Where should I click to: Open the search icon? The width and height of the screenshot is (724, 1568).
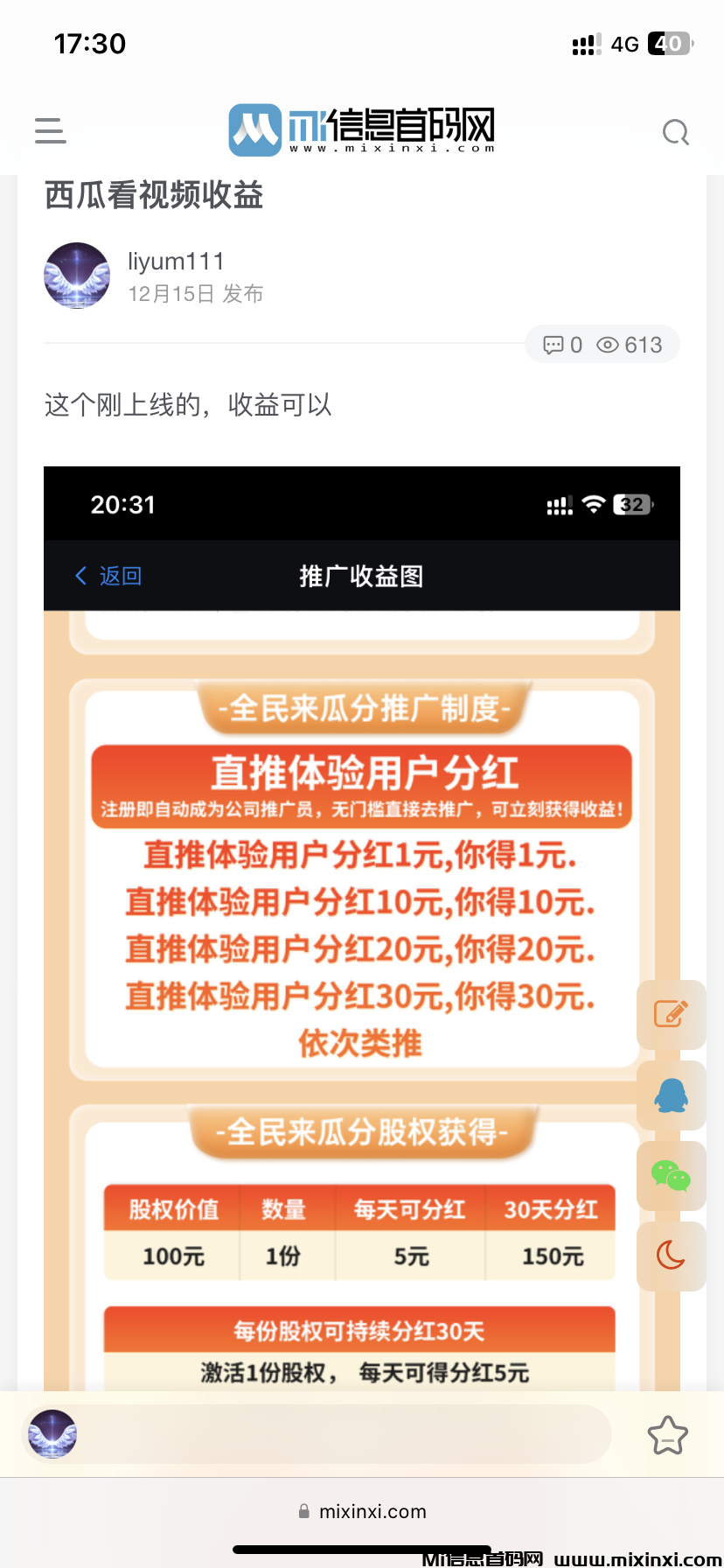(675, 132)
